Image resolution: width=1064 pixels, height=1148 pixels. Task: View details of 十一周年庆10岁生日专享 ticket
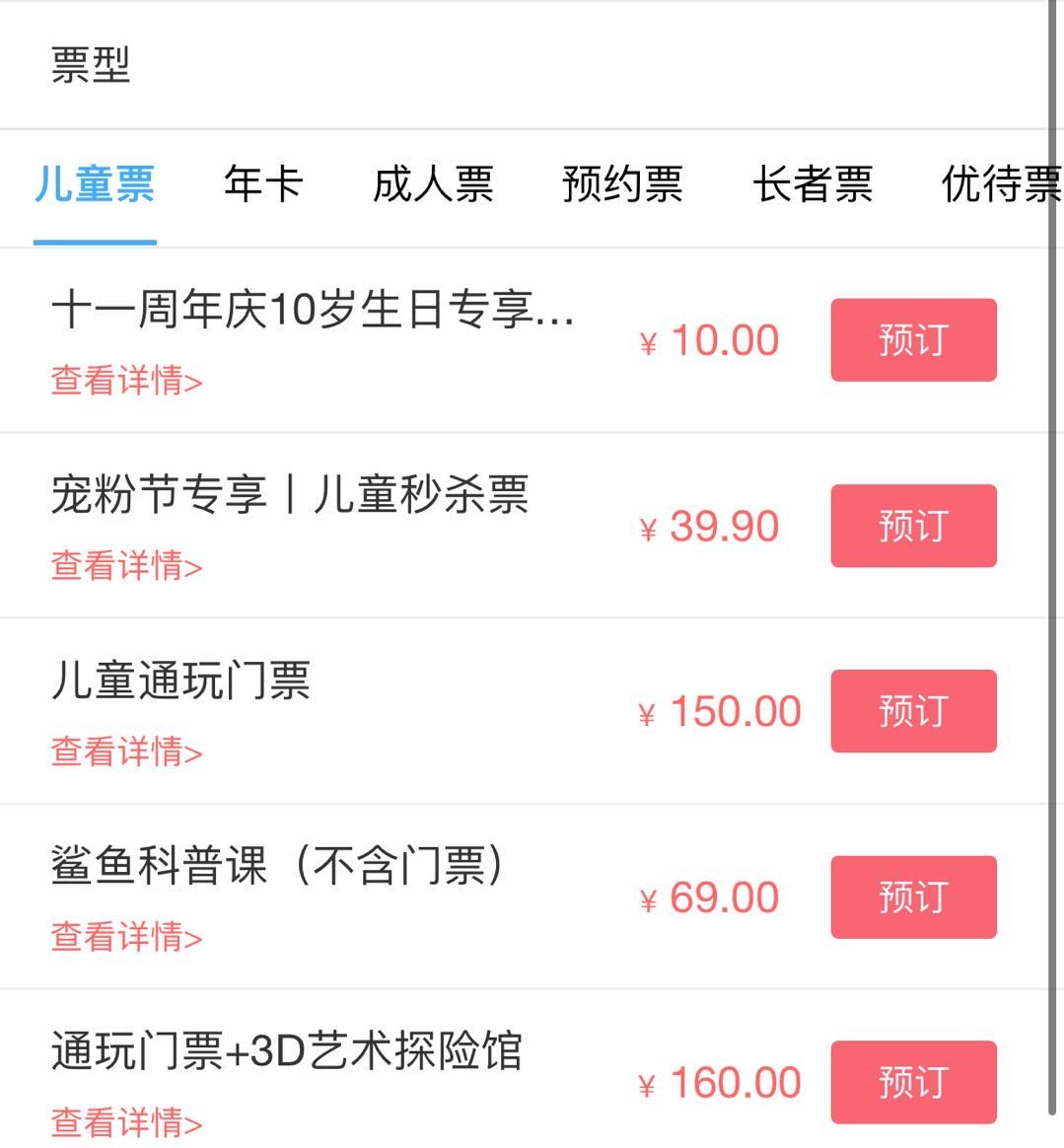[x=126, y=381]
